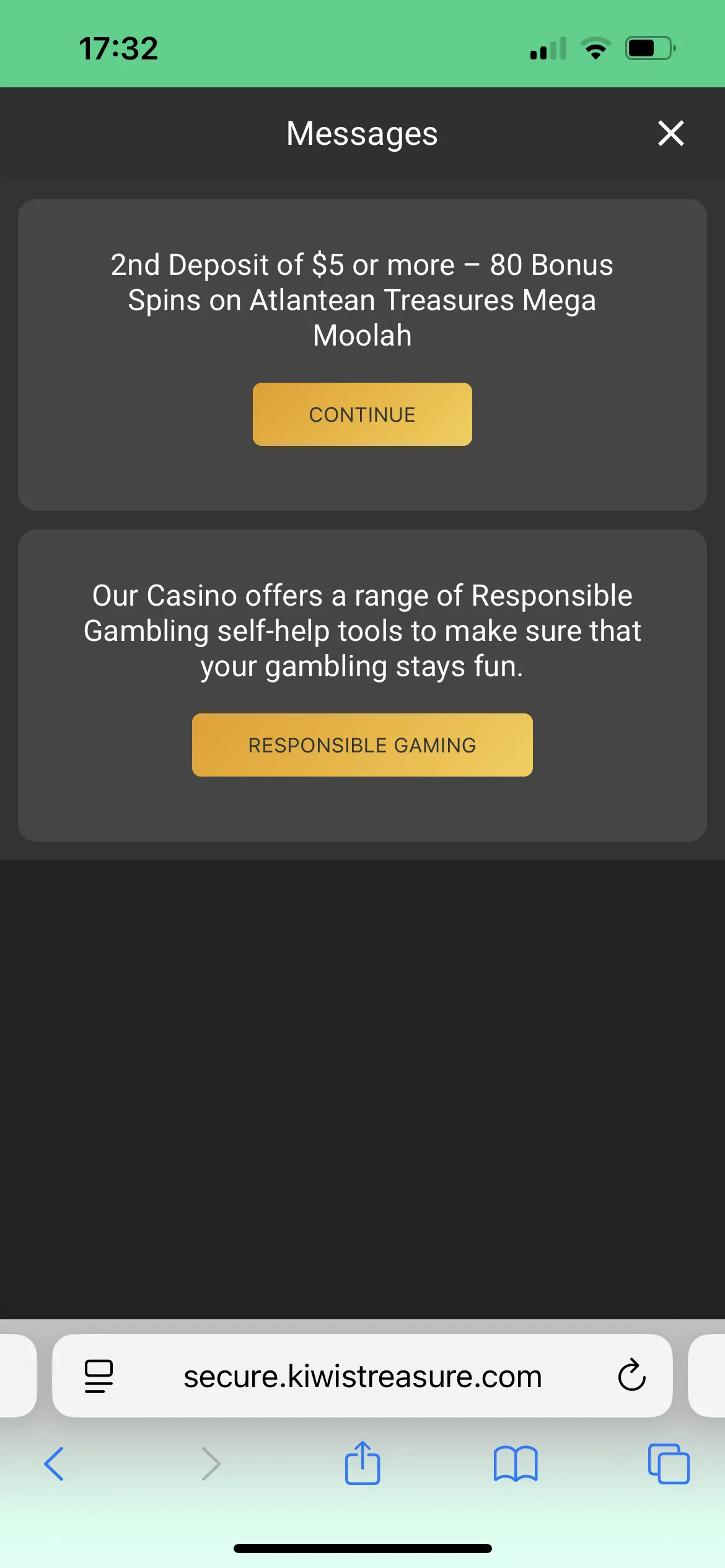This screenshot has width=725, height=1568.
Task: Open Safari bookmarks
Action: [516, 1464]
